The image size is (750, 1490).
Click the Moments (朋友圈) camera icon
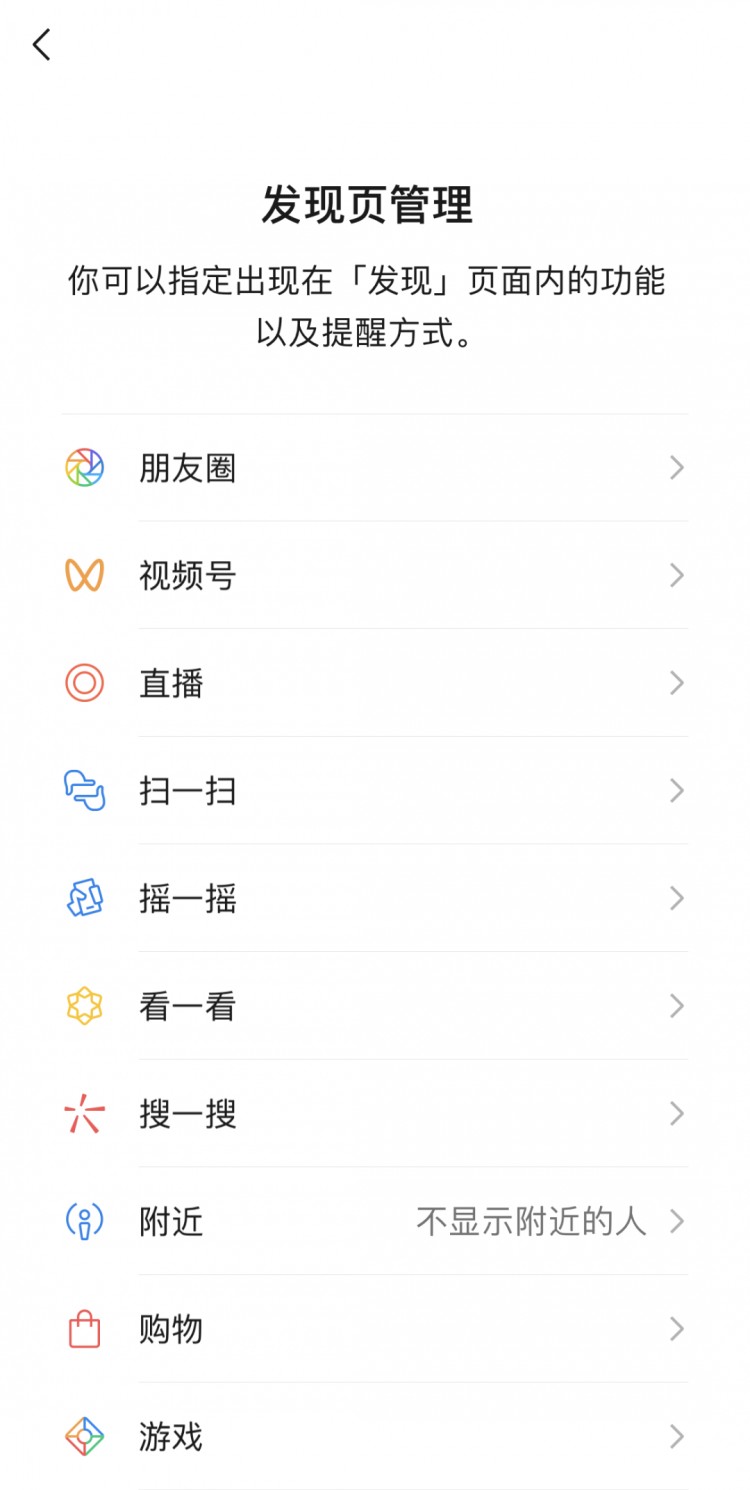tap(85, 467)
